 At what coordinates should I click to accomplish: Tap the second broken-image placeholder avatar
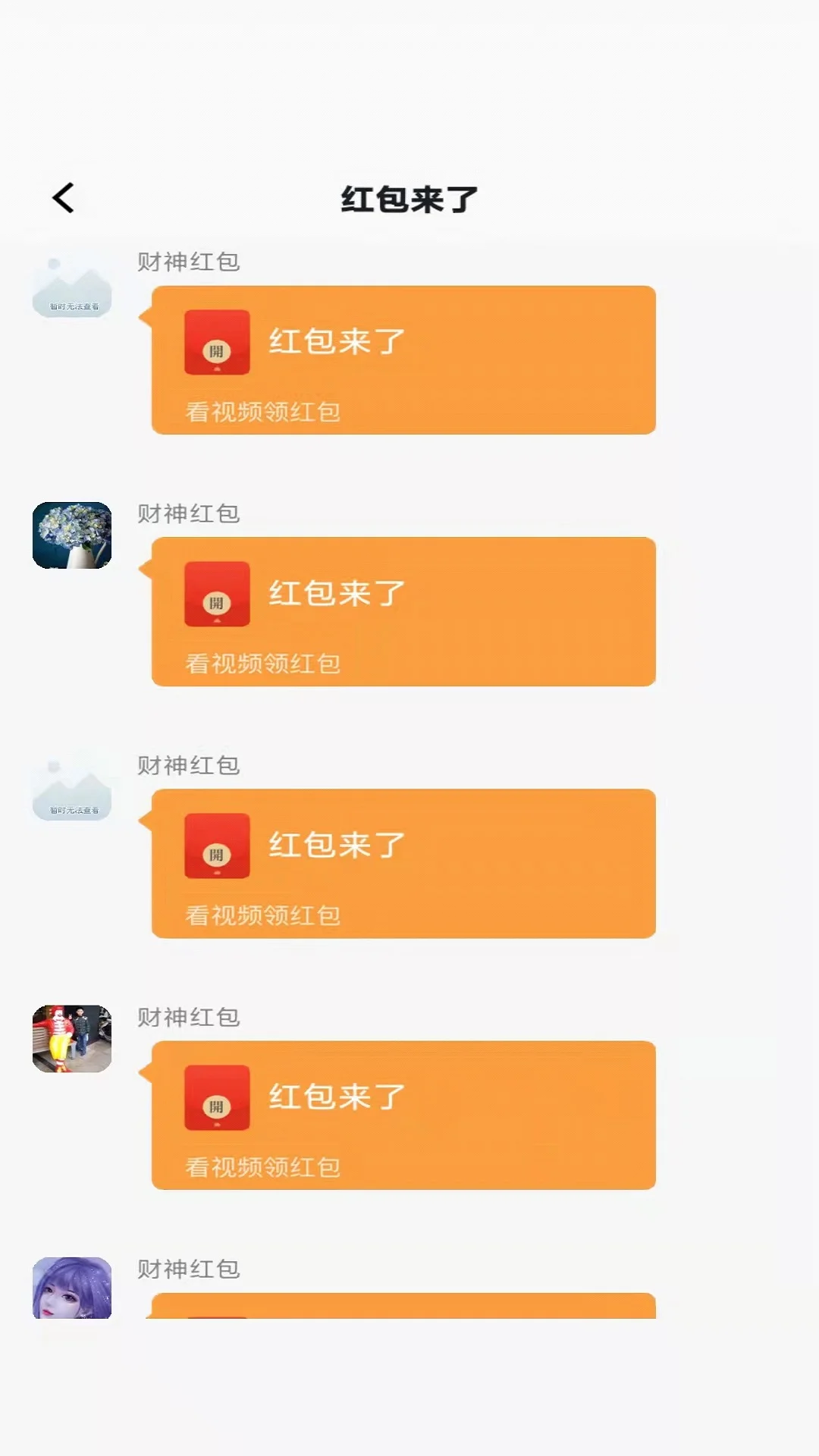pyautogui.click(x=72, y=789)
